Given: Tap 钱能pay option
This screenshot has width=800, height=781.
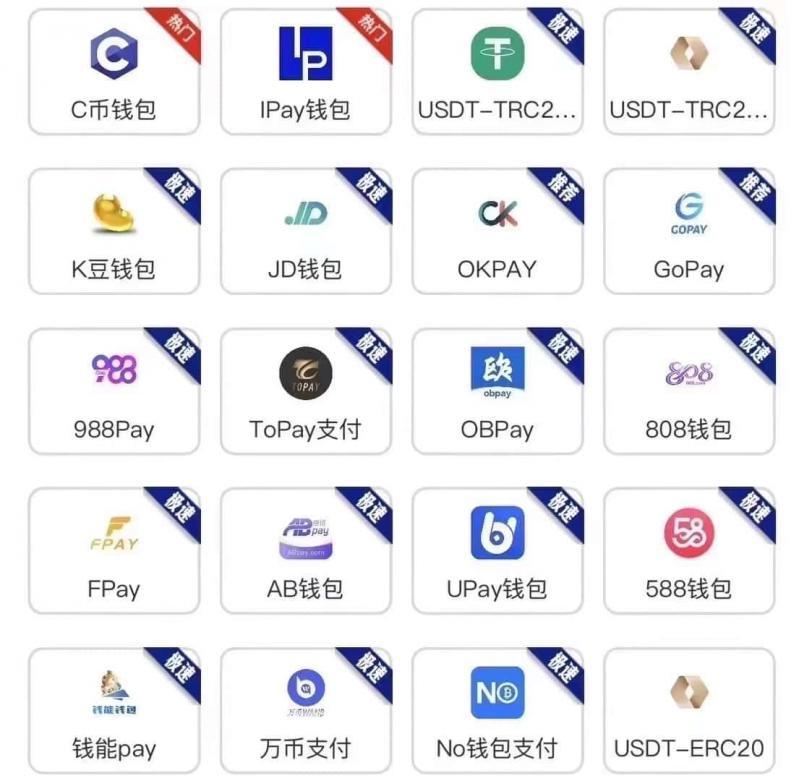Looking at the screenshot, I should 114,711.
